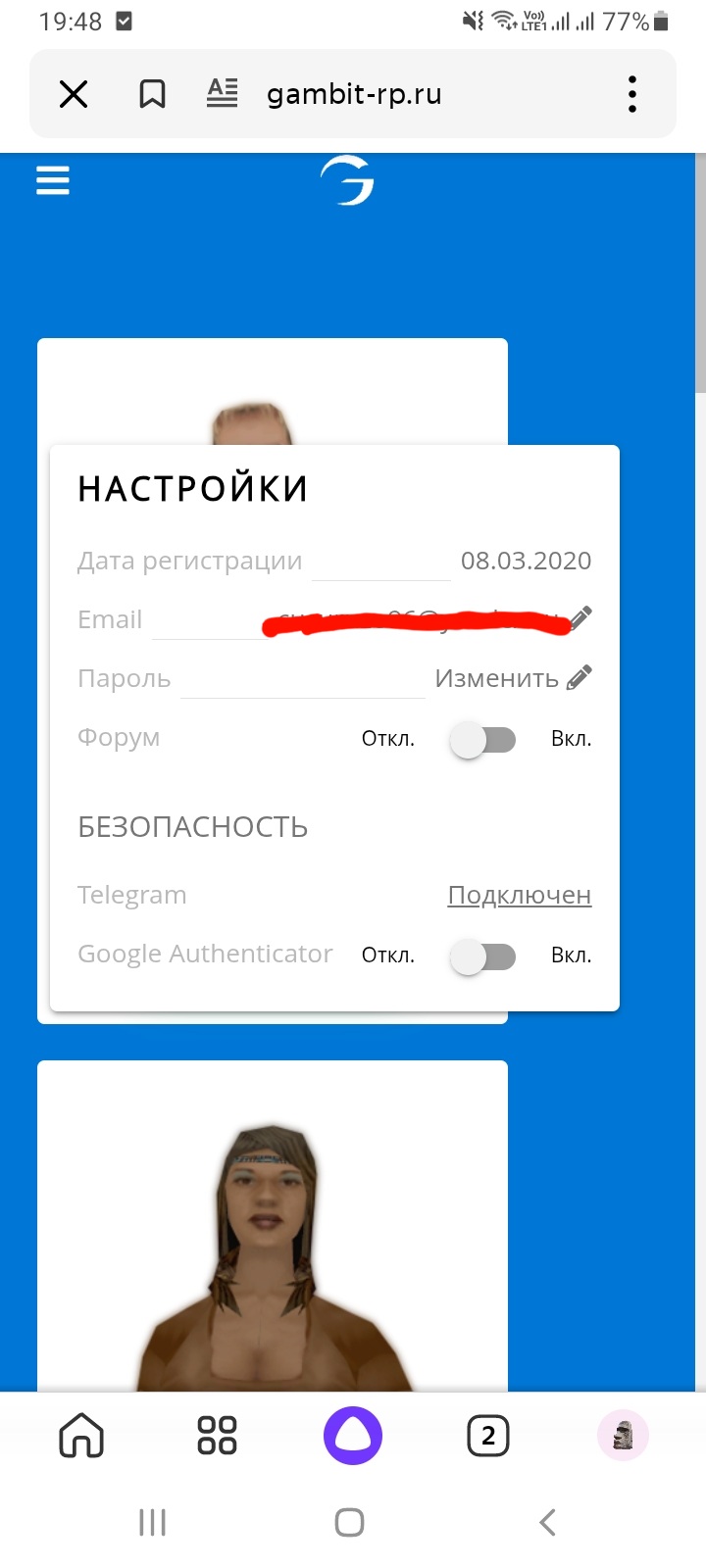The image size is (706, 1568).
Task: Open the tab switcher showing 2
Action: [488, 1436]
